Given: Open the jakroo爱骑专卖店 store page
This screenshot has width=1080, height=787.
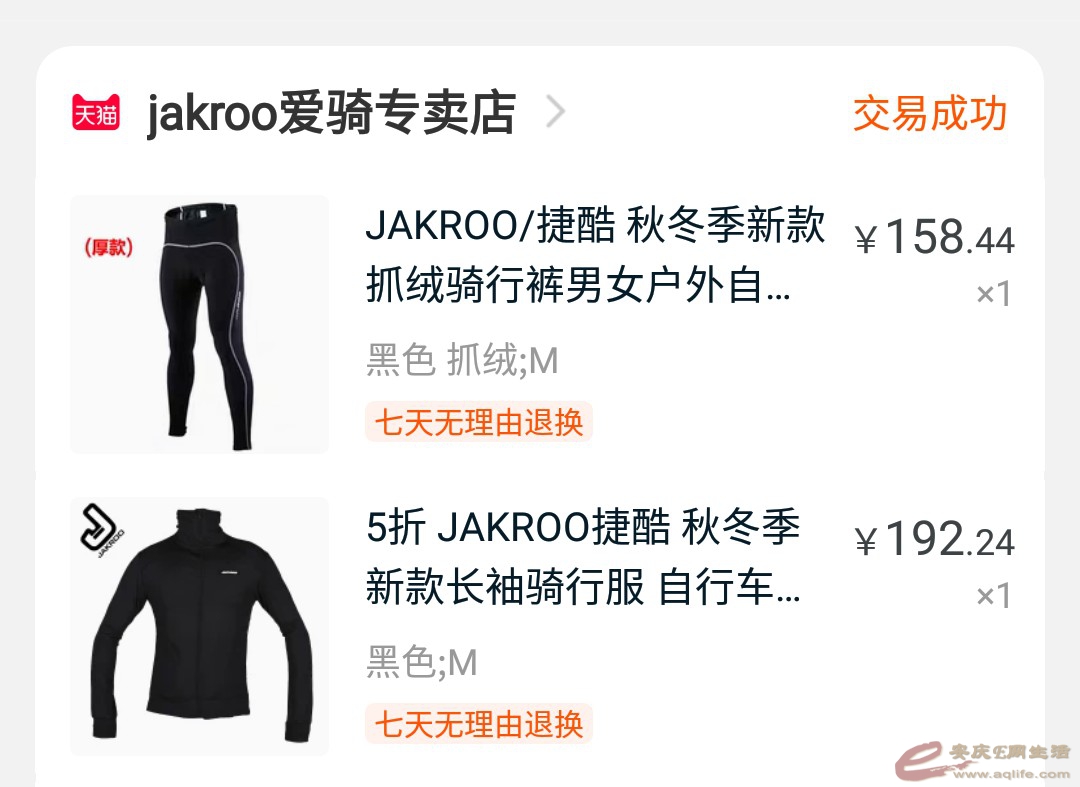Looking at the screenshot, I should [330, 113].
